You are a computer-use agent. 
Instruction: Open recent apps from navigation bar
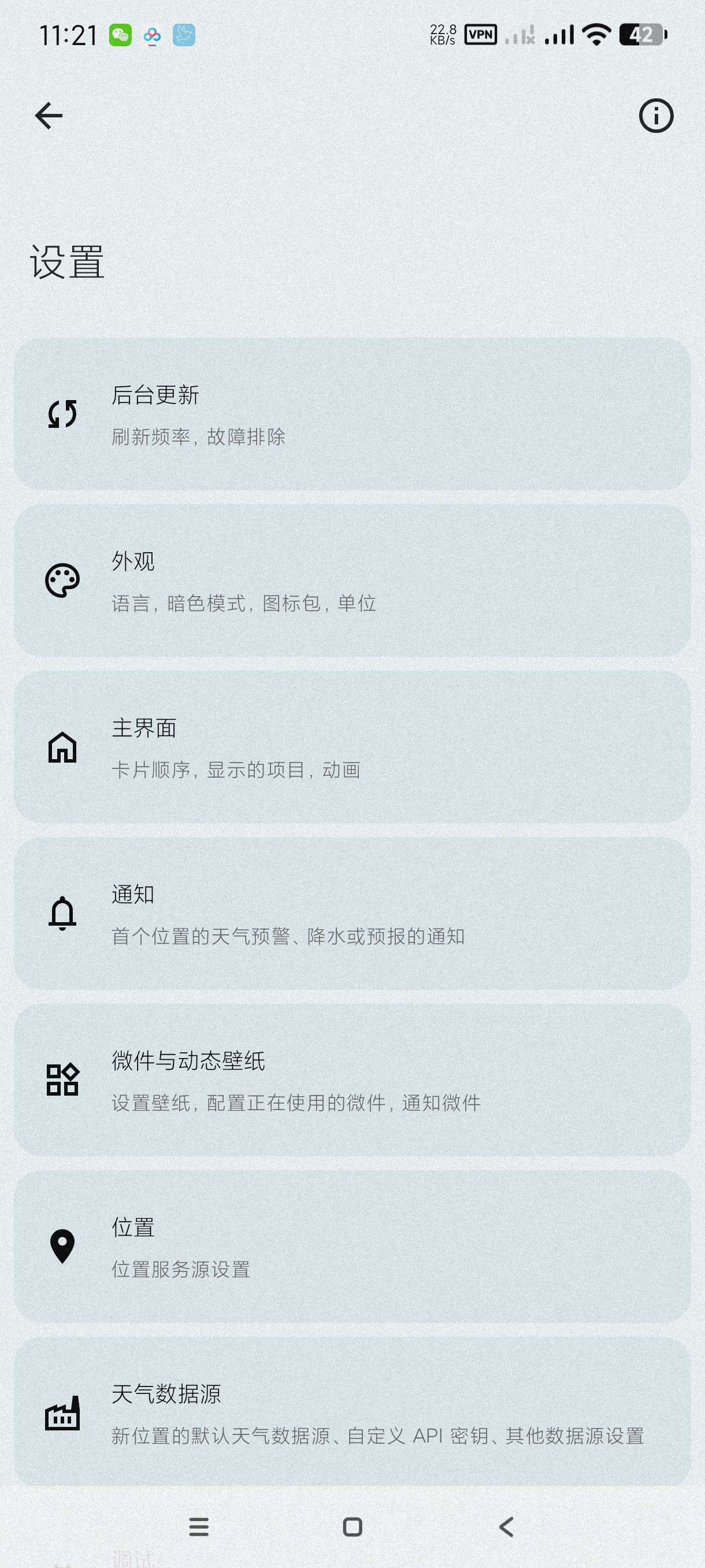(199, 1526)
